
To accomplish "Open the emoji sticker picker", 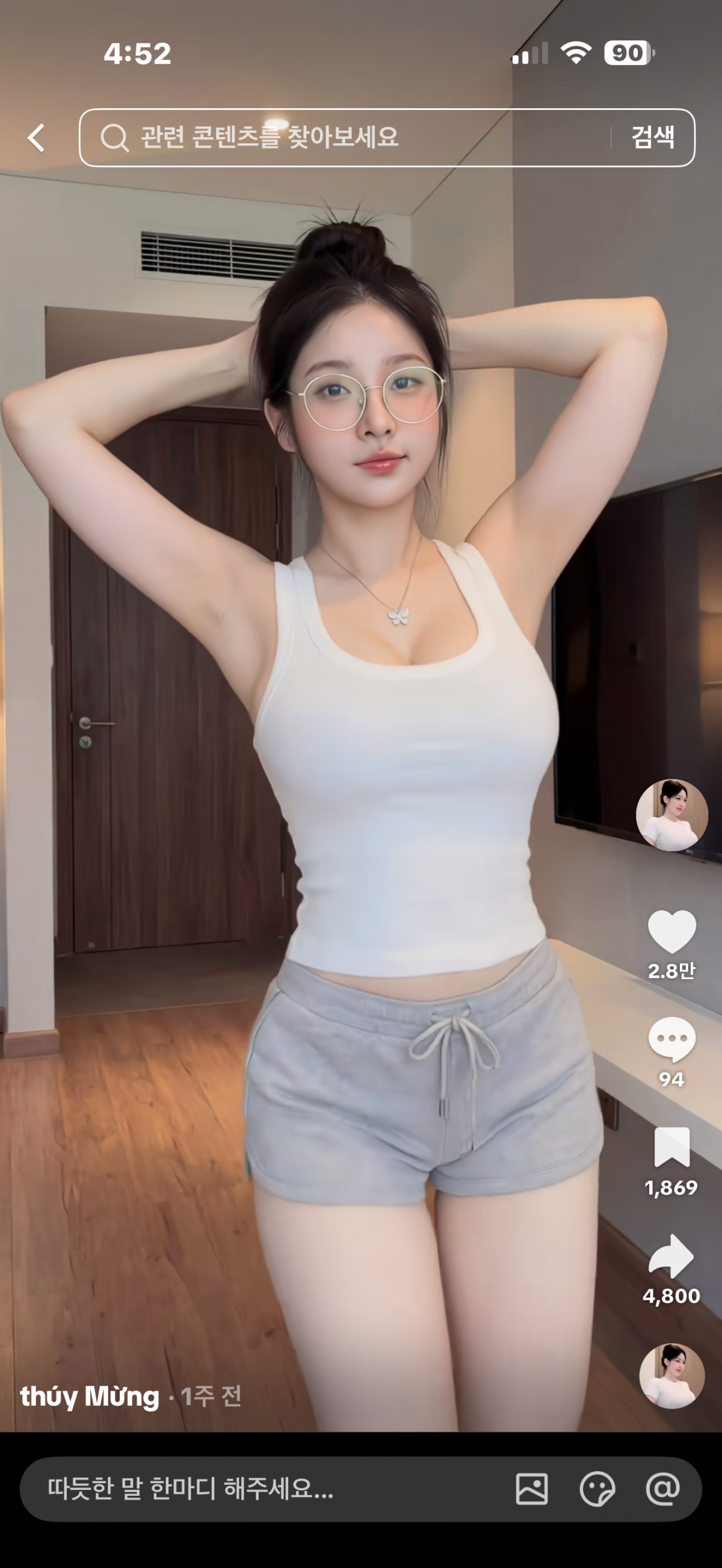I will pyautogui.click(x=597, y=1489).
